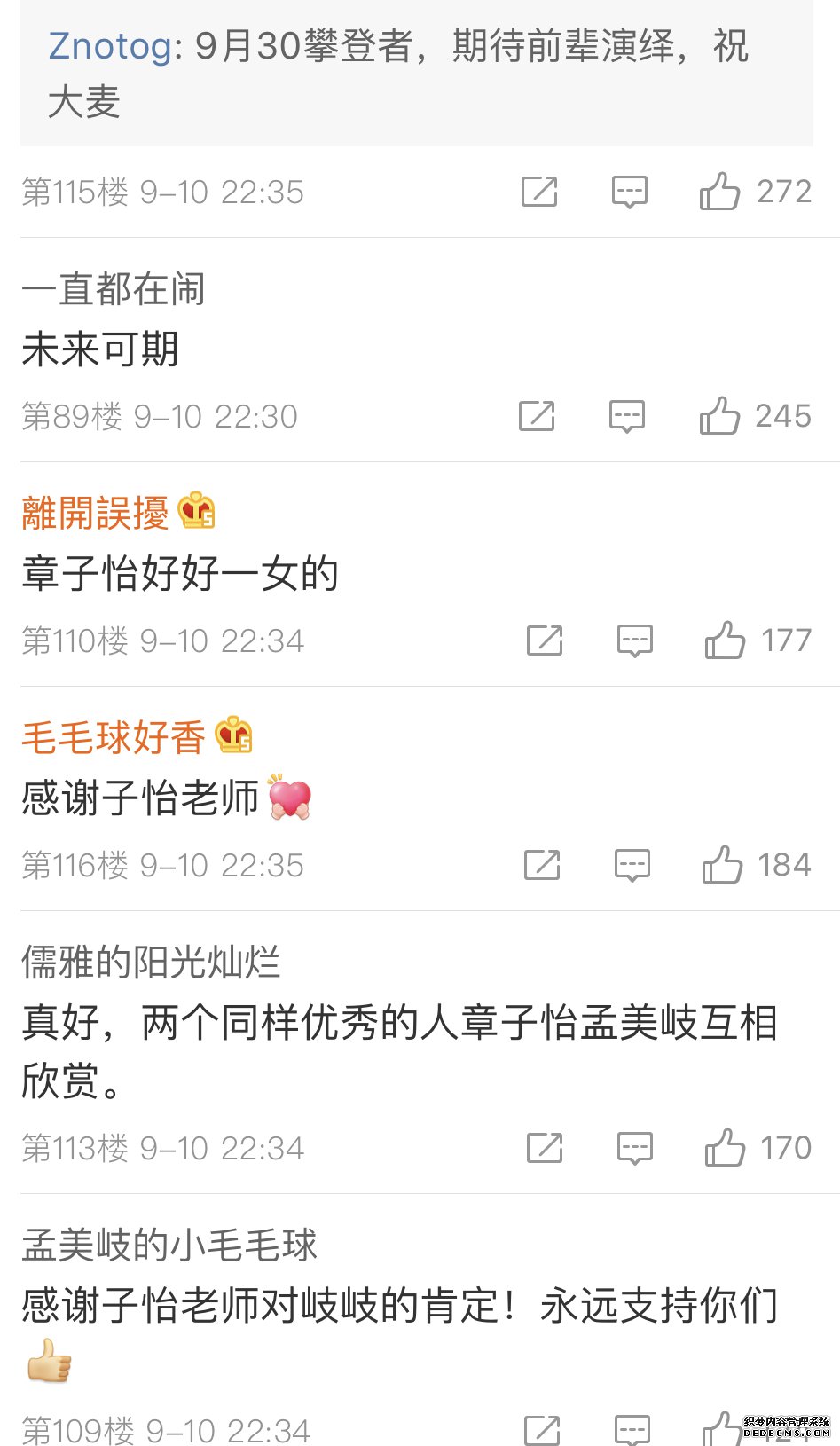Image resolution: width=840 pixels, height=1446 pixels.
Task: Open the profile of 一直都在闹
Action: point(114,288)
